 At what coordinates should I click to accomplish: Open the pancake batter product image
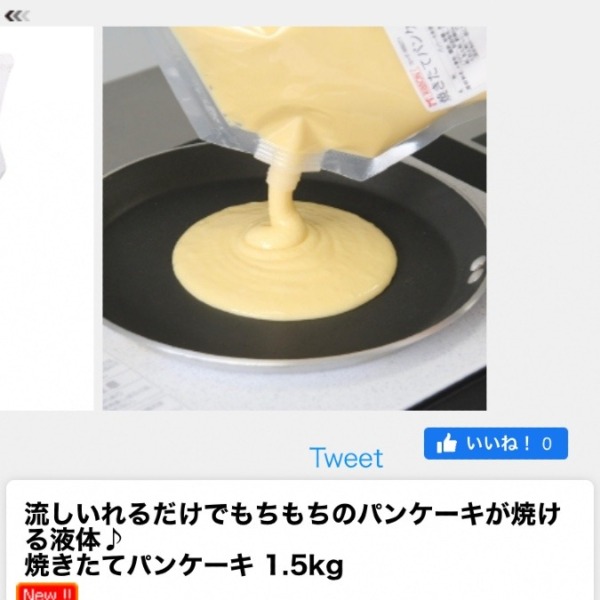294,218
